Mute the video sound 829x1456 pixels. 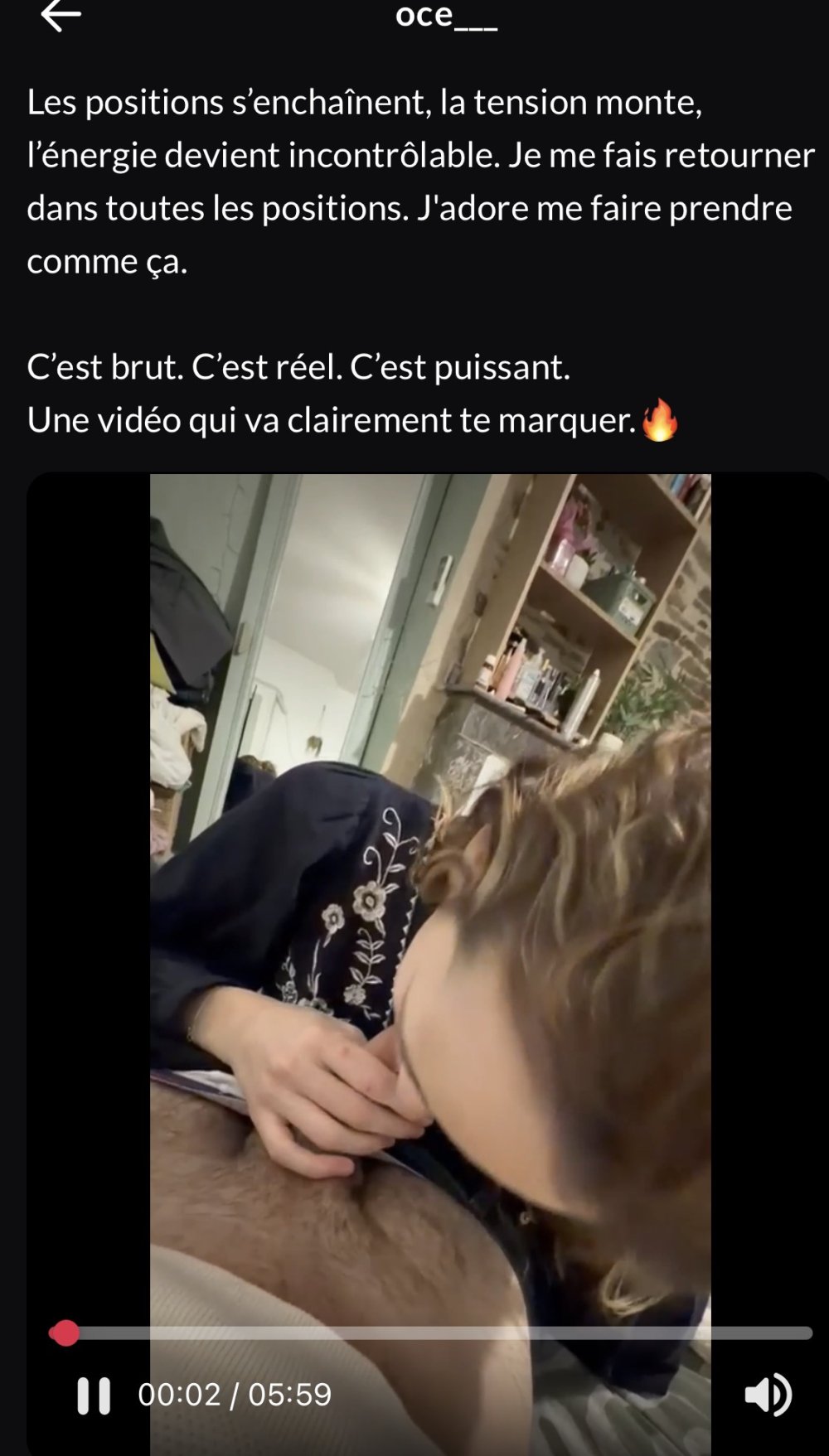767,1396
